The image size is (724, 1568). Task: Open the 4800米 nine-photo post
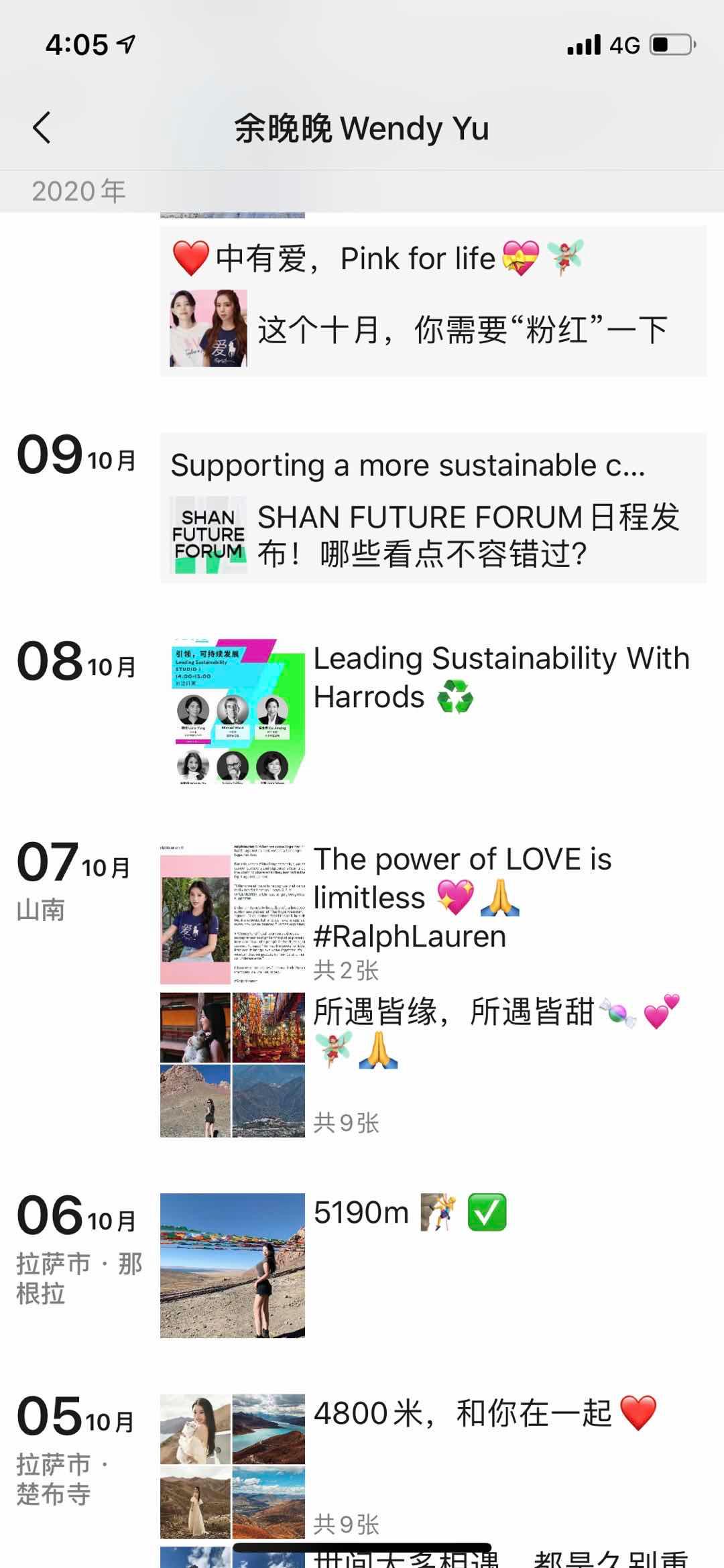coord(233,1465)
